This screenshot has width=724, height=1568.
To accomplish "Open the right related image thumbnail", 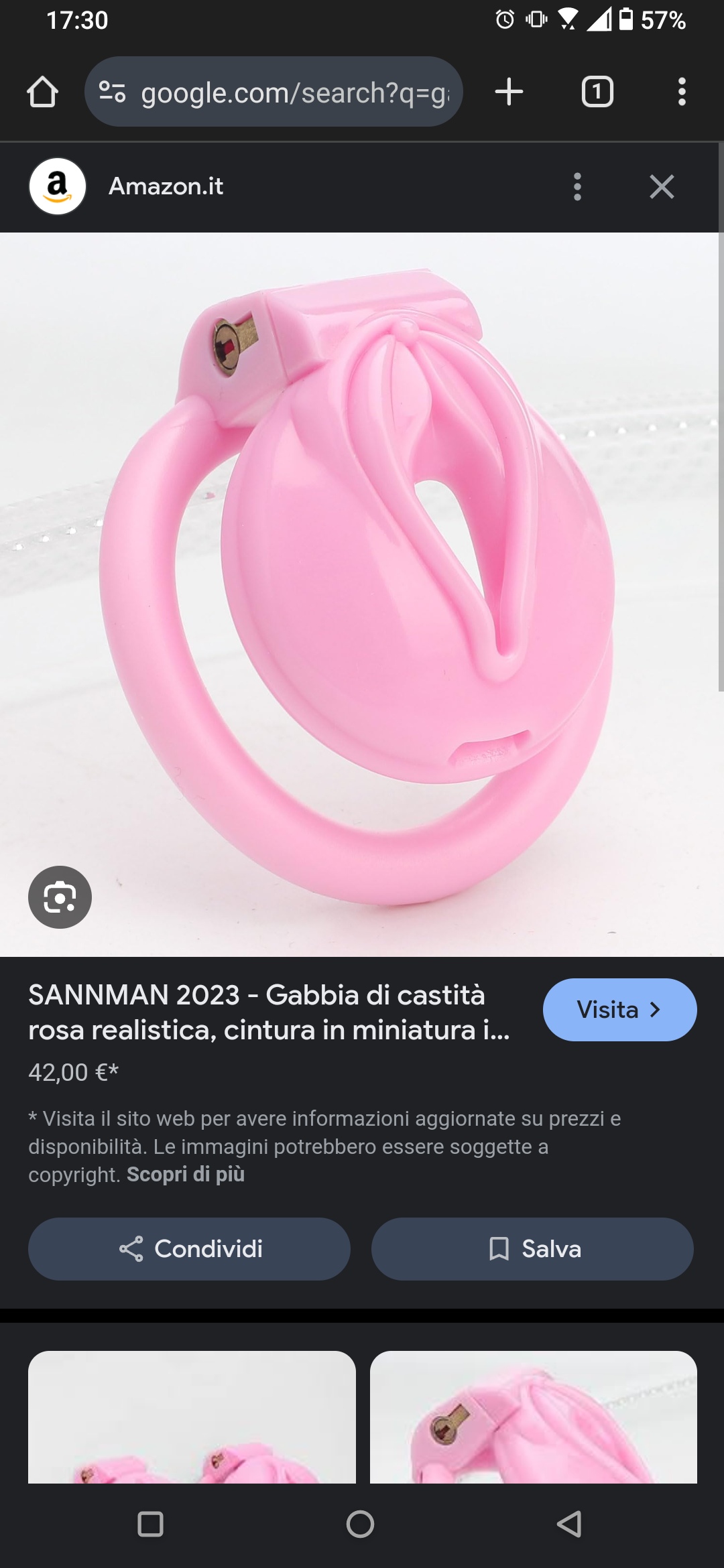I will pos(534,1417).
